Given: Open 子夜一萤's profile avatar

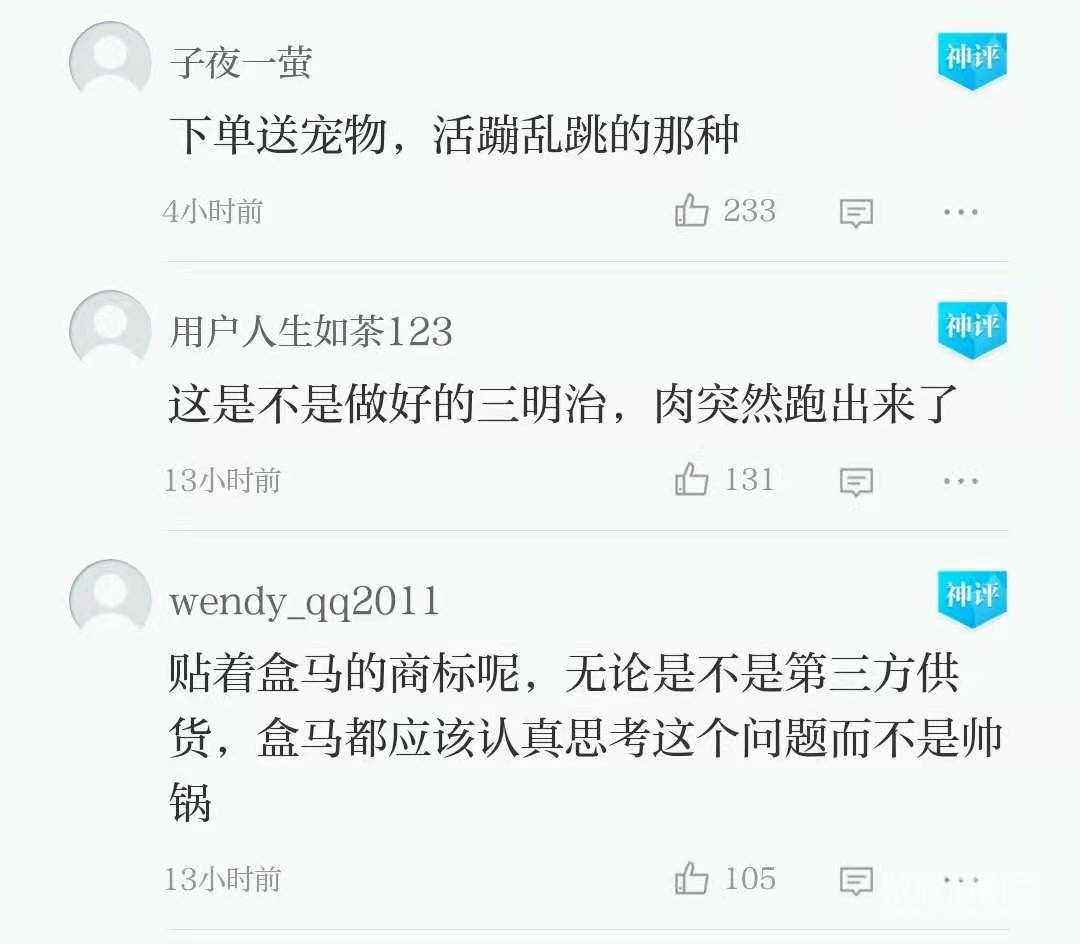Looking at the screenshot, I should coord(110,60).
